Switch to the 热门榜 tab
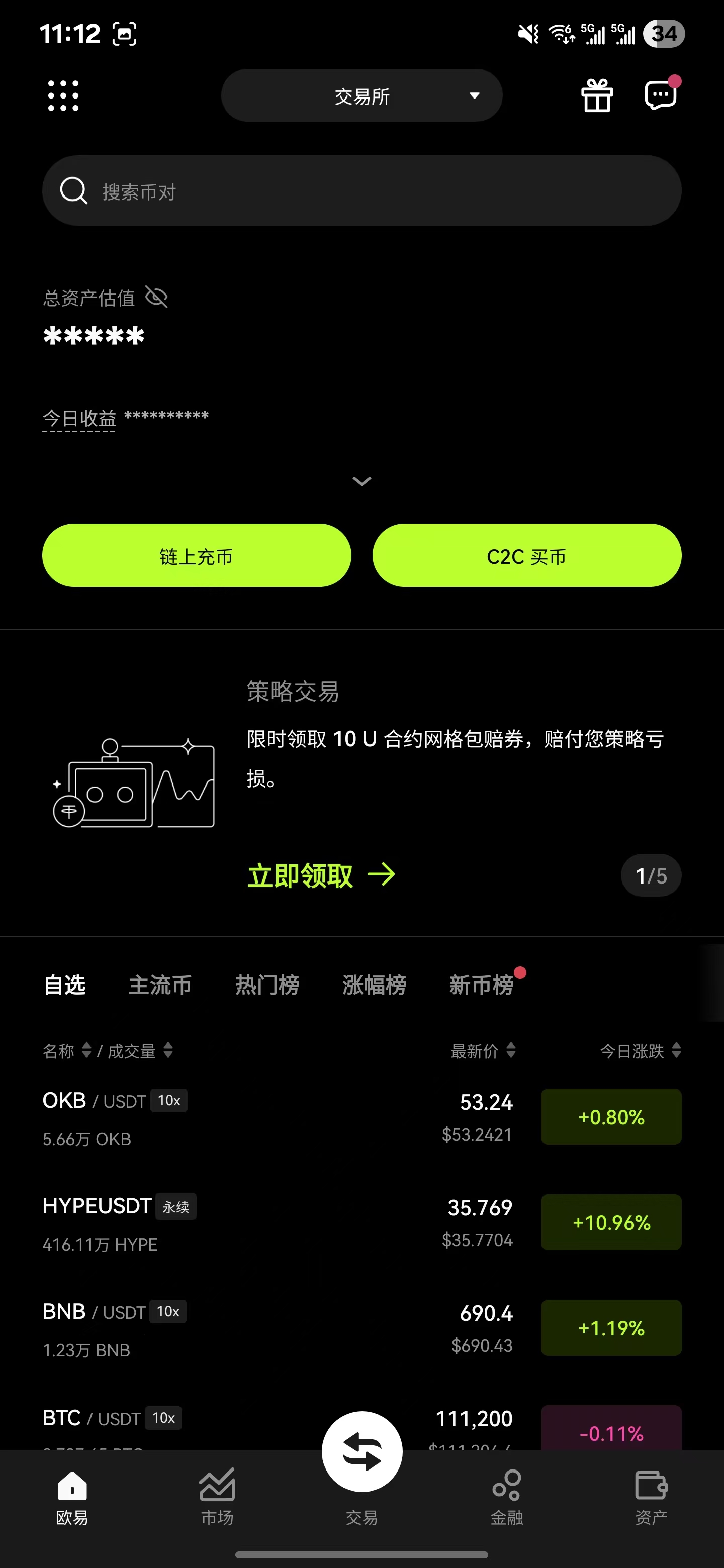 pyautogui.click(x=266, y=985)
